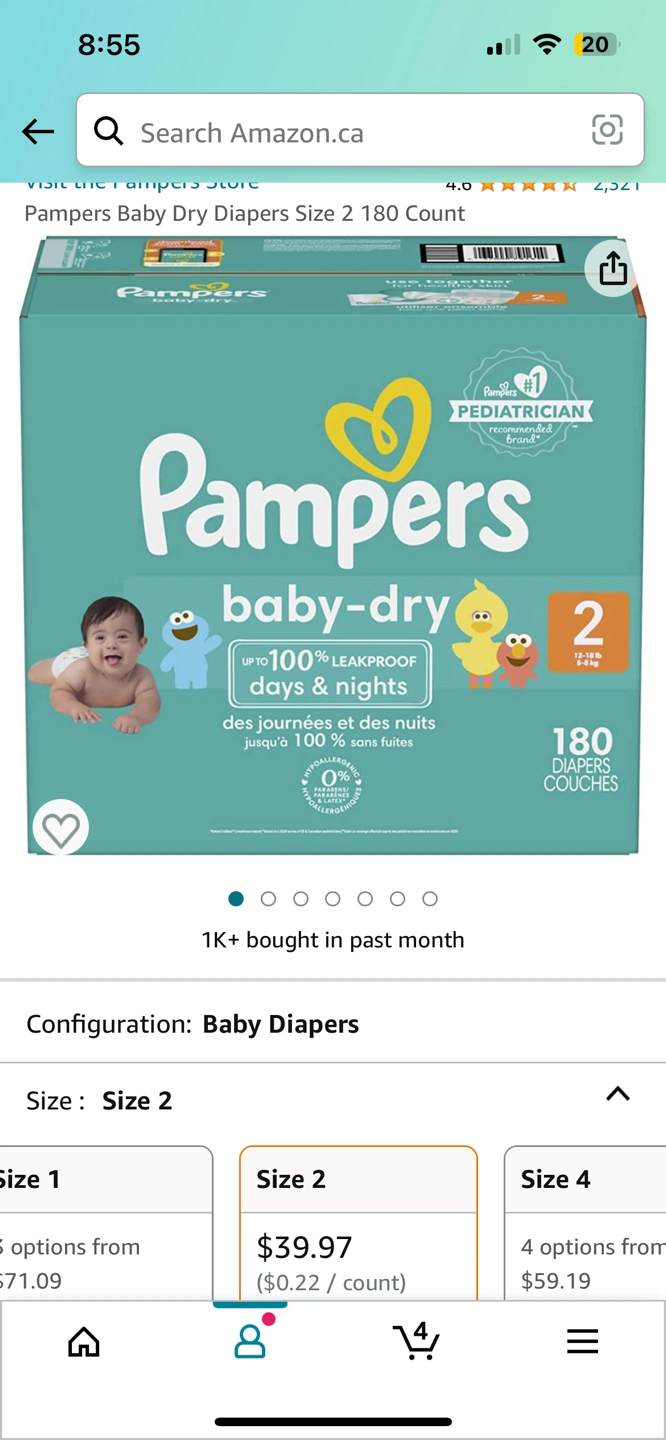
Task: Open the account profile tab
Action: [x=250, y=1341]
